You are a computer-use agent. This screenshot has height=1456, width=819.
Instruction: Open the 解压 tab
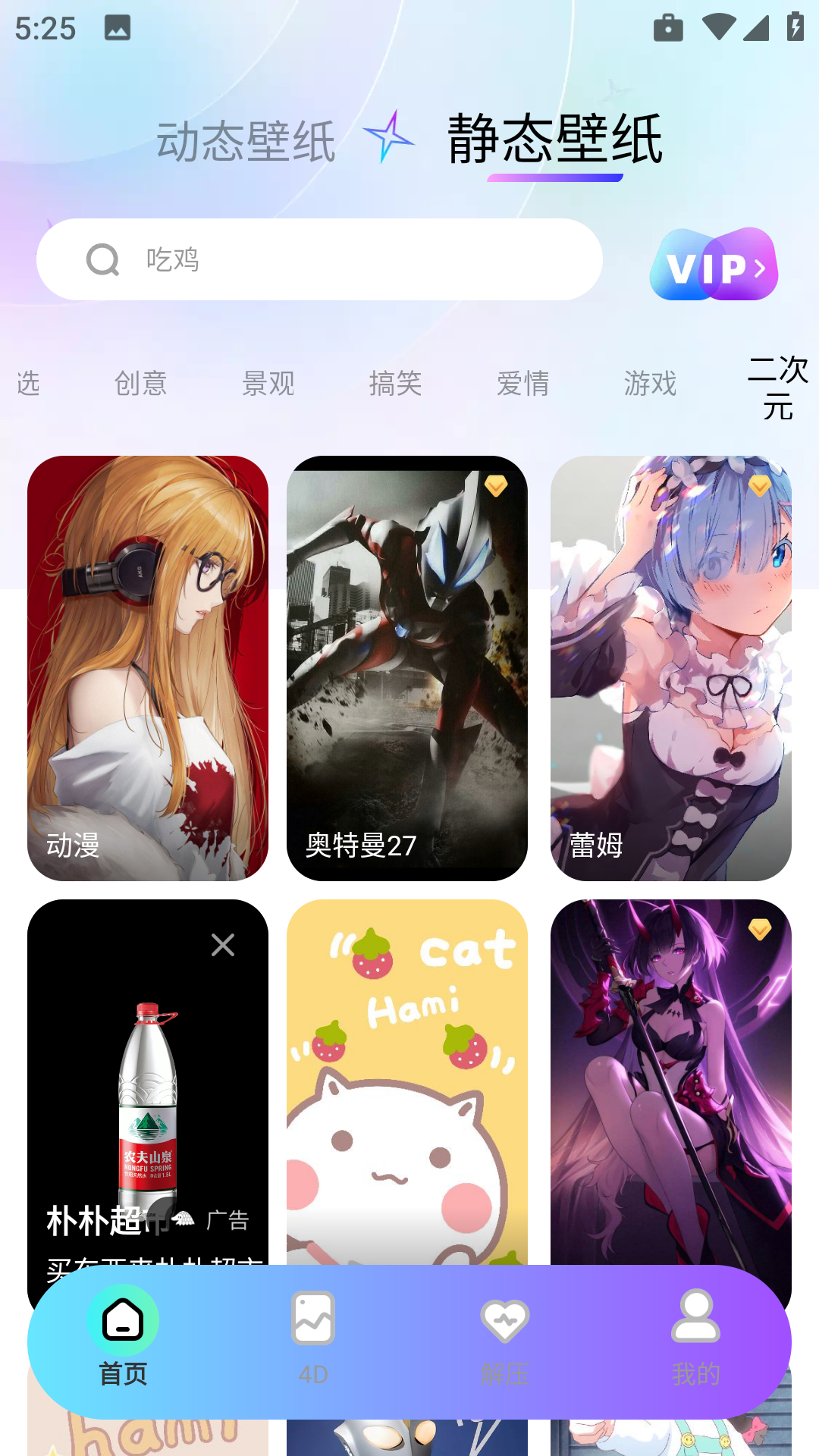tap(504, 1339)
